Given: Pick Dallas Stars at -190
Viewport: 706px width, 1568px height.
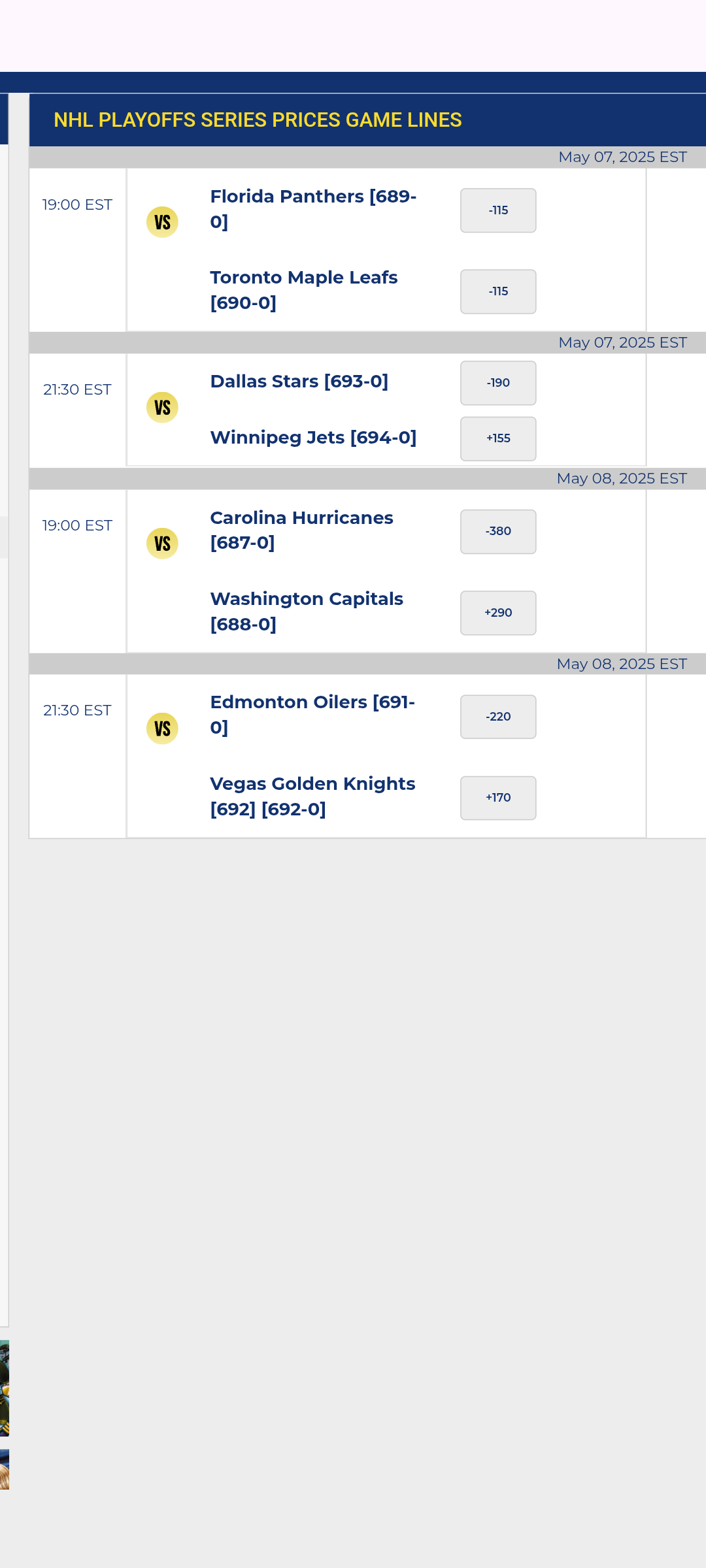Looking at the screenshot, I should pos(498,383).
